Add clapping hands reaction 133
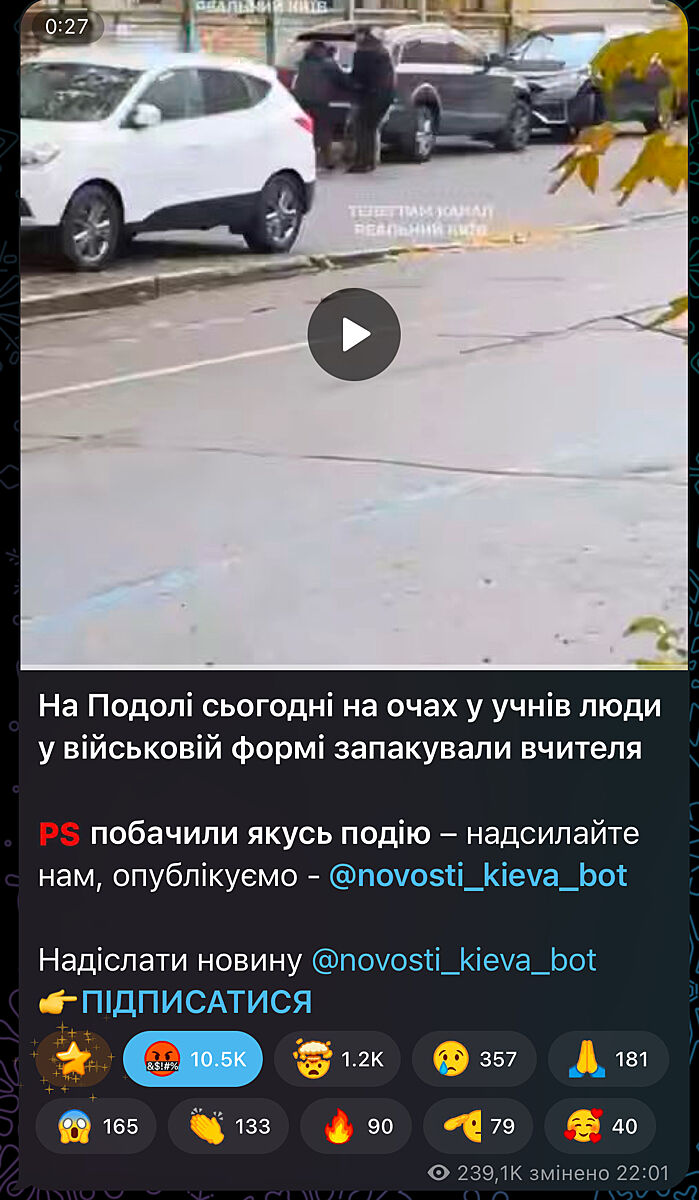This screenshot has width=699, height=1200. pos(227,1126)
